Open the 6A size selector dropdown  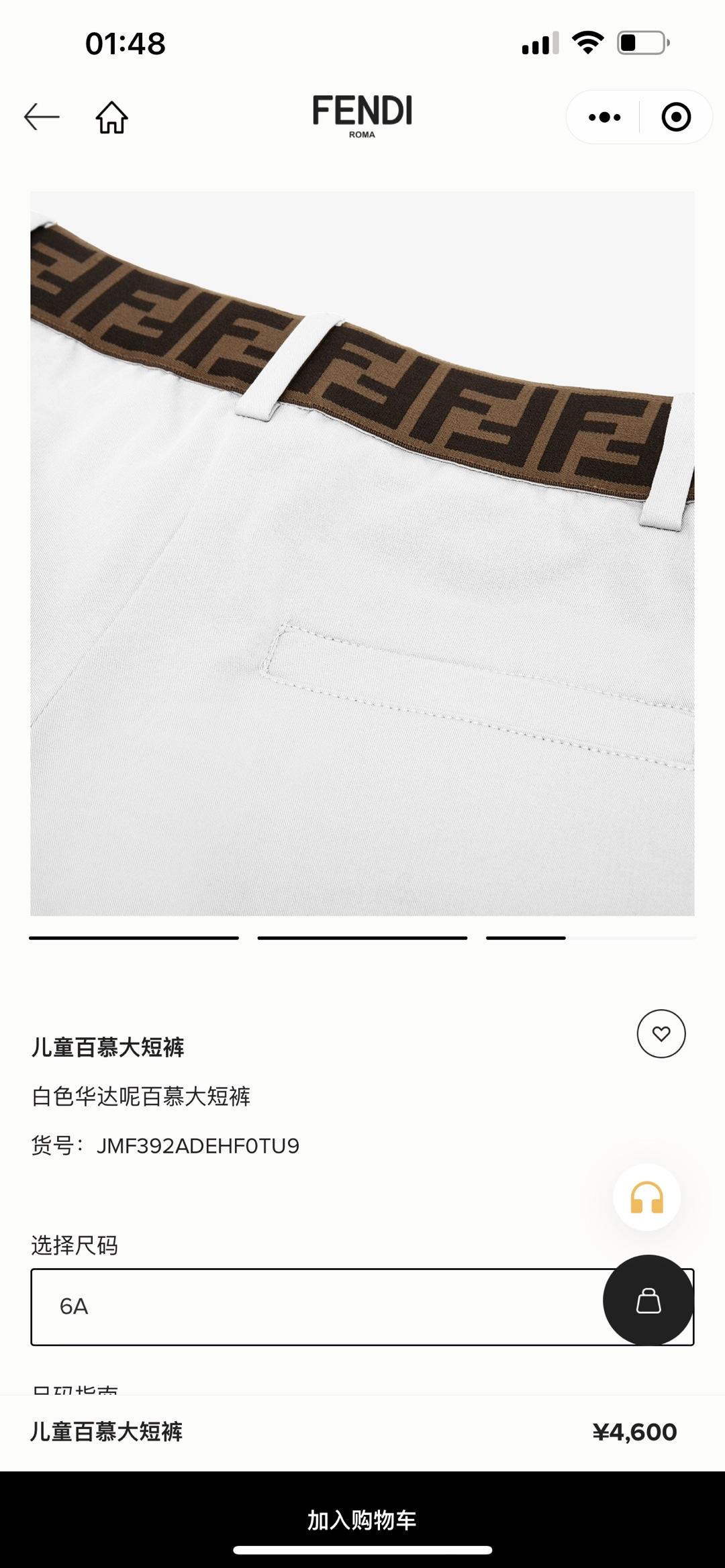316,1307
